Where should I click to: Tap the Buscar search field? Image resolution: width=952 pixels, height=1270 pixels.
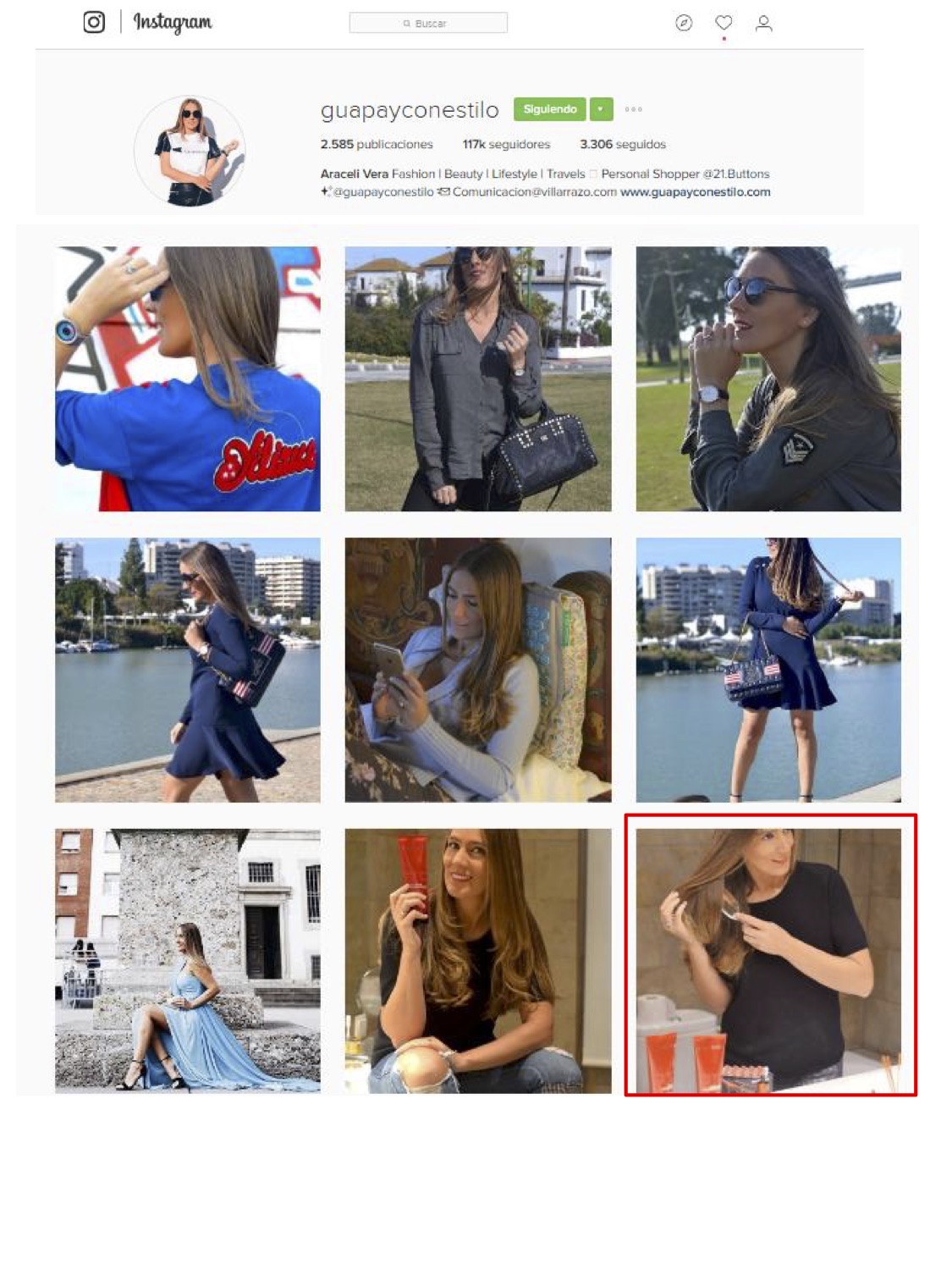tap(428, 23)
